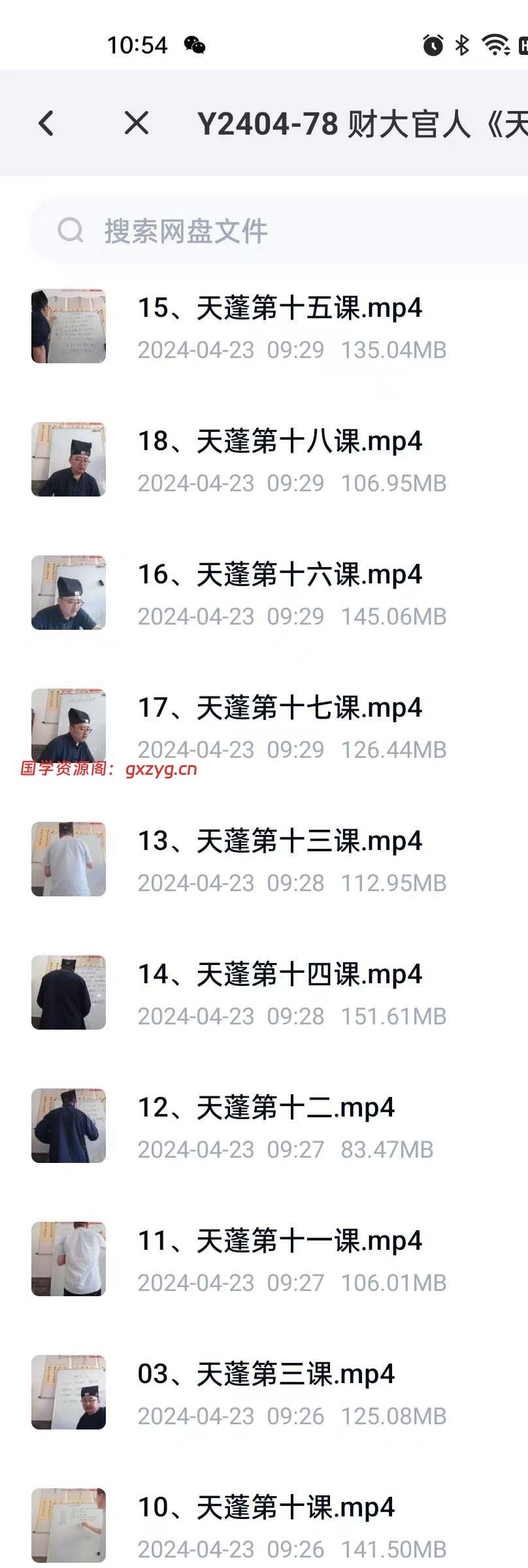Go back using the arrow icon
528x1568 pixels.
[46, 123]
